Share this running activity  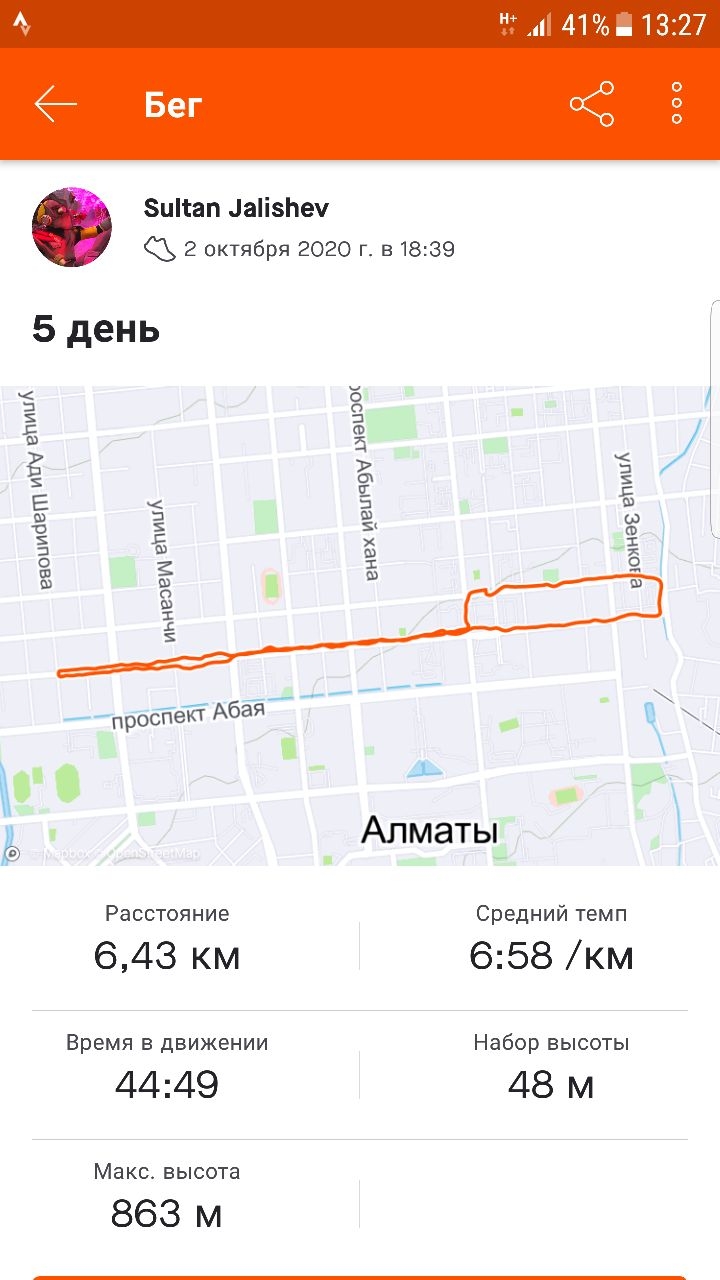(591, 104)
